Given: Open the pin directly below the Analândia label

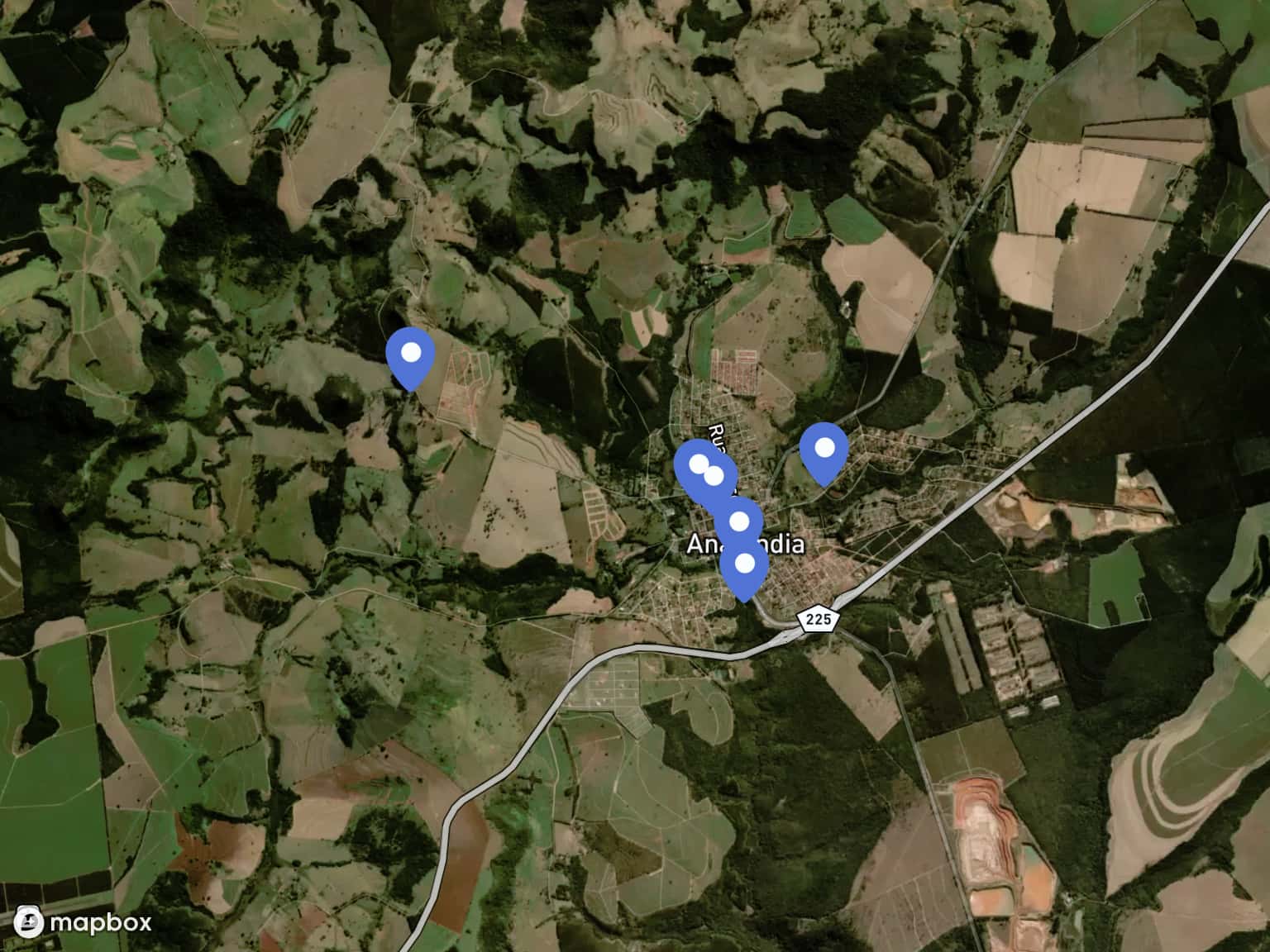Looking at the screenshot, I should click(x=744, y=566).
